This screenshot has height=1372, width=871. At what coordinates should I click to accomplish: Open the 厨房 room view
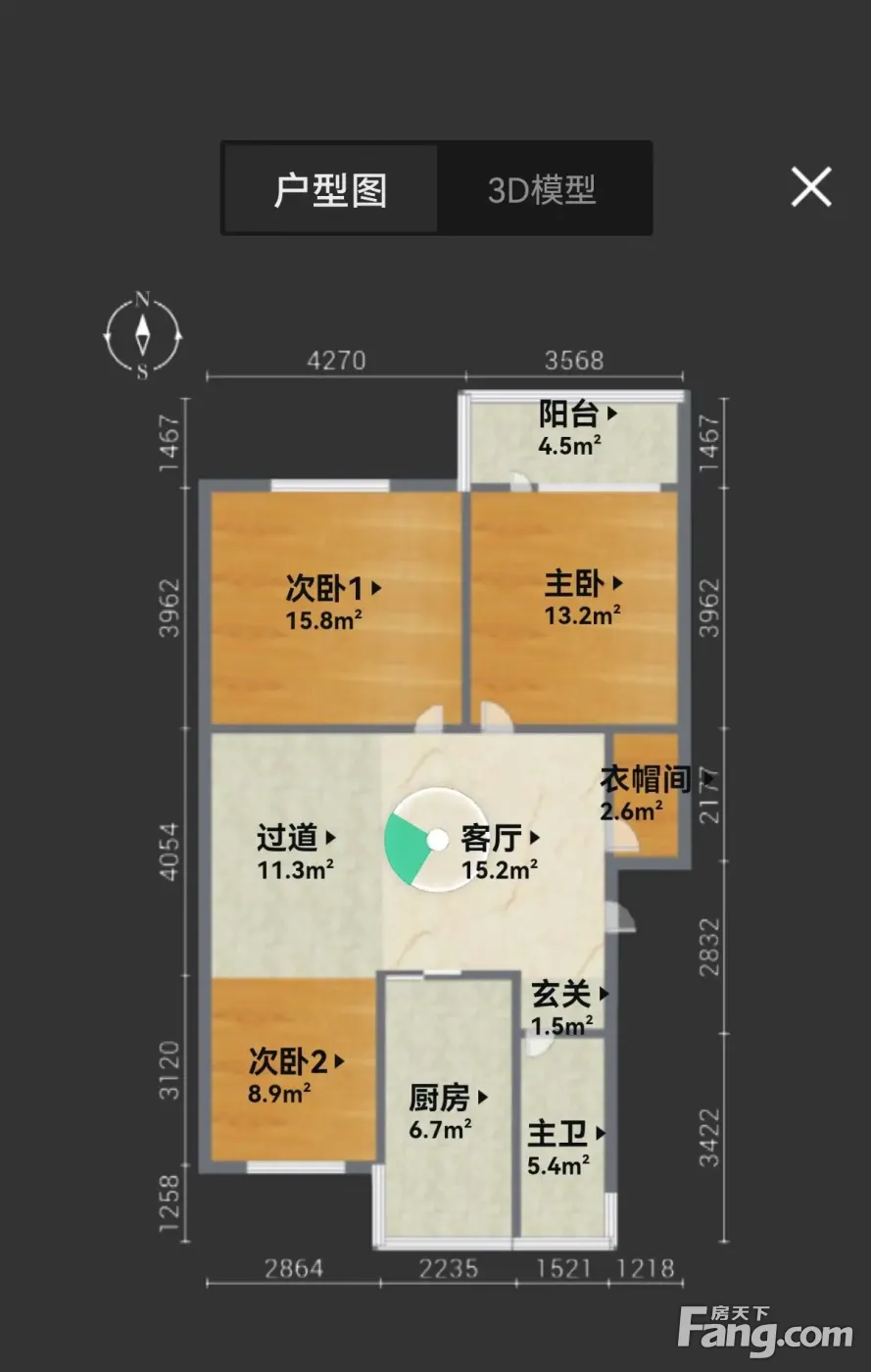(448, 1098)
